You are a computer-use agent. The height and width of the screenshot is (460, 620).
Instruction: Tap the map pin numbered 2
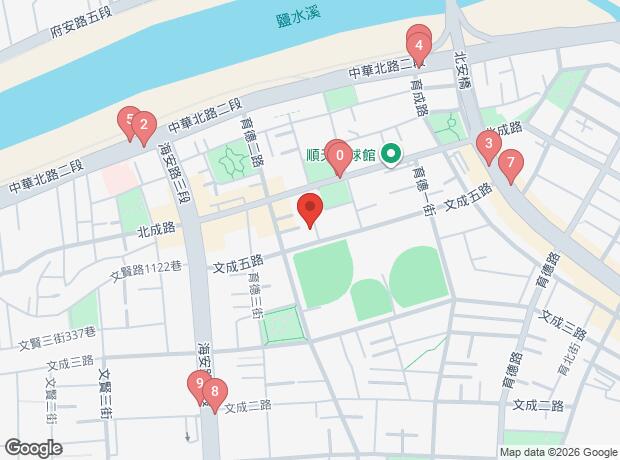point(145,126)
